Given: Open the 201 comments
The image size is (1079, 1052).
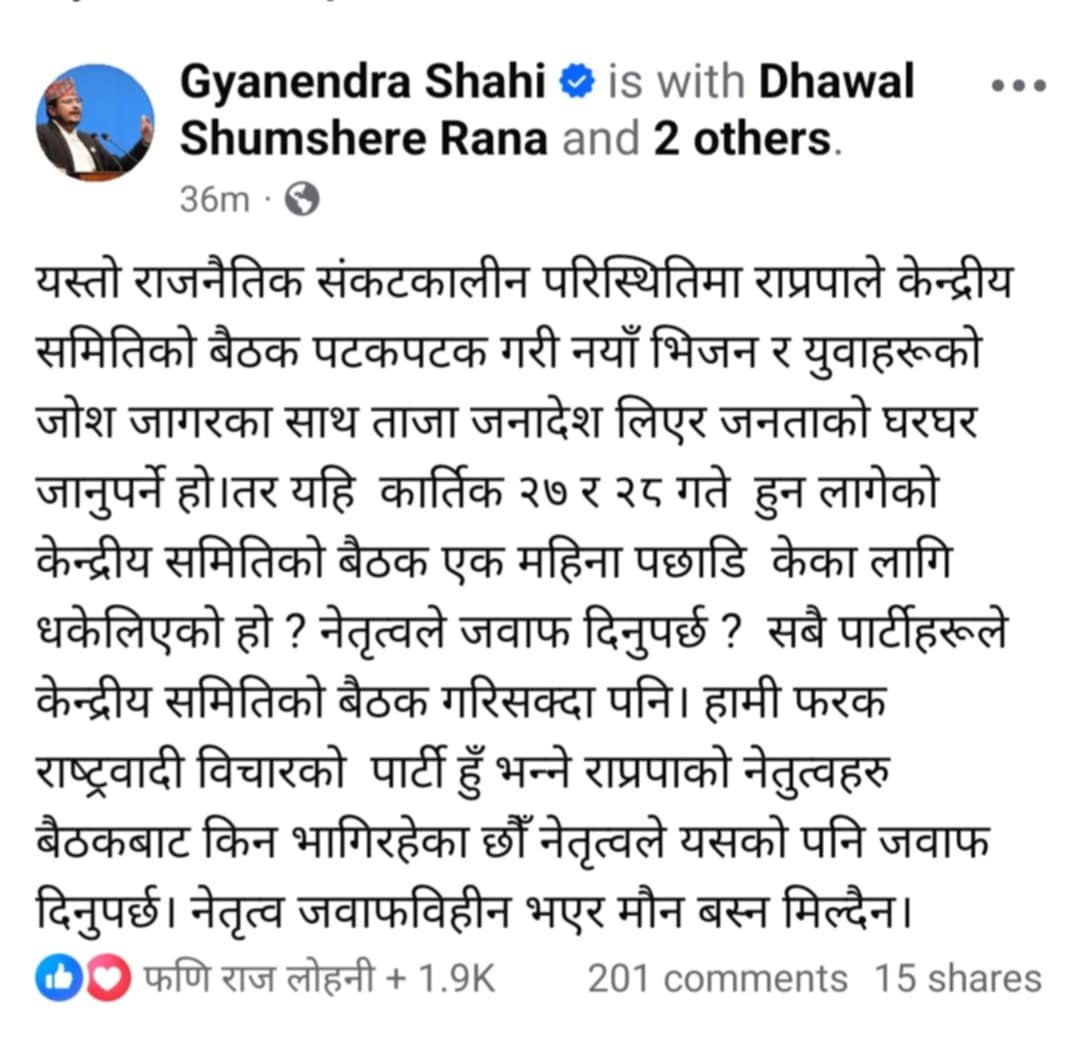Looking at the screenshot, I should pyautogui.click(x=716, y=979).
